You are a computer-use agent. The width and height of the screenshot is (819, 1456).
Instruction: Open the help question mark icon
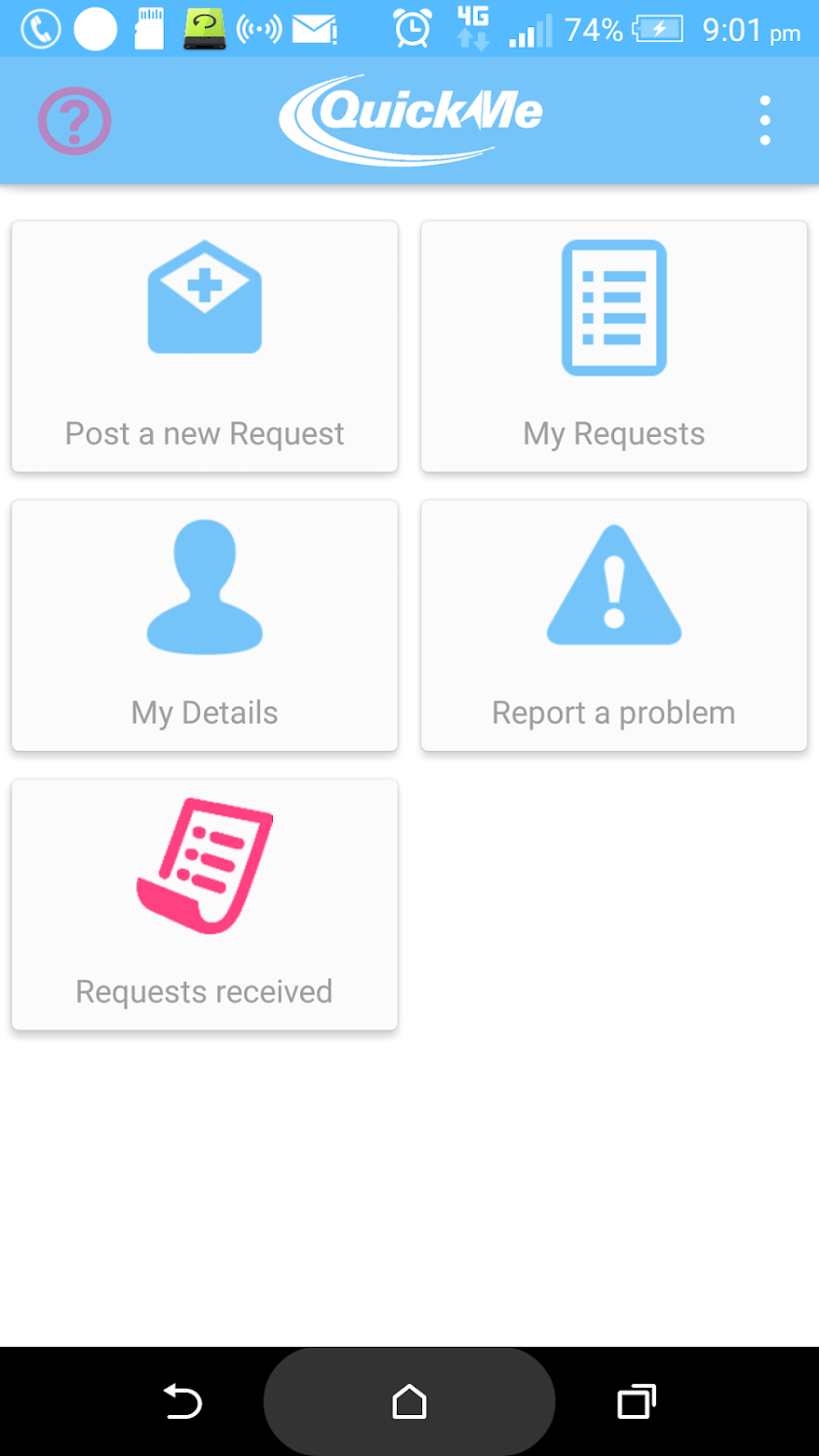[75, 121]
